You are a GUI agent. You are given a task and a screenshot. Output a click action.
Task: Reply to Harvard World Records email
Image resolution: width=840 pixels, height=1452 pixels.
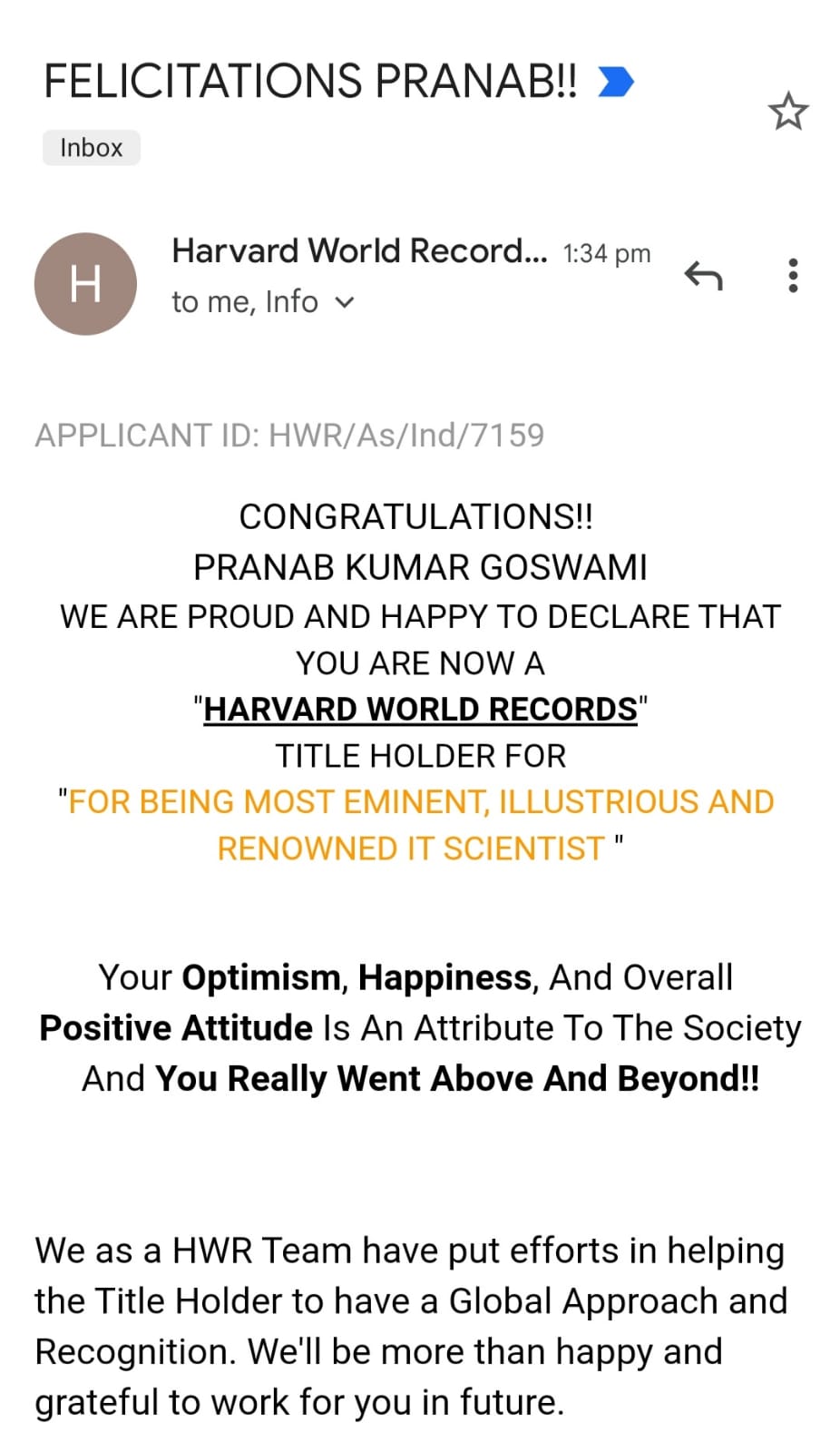[703, 275]
